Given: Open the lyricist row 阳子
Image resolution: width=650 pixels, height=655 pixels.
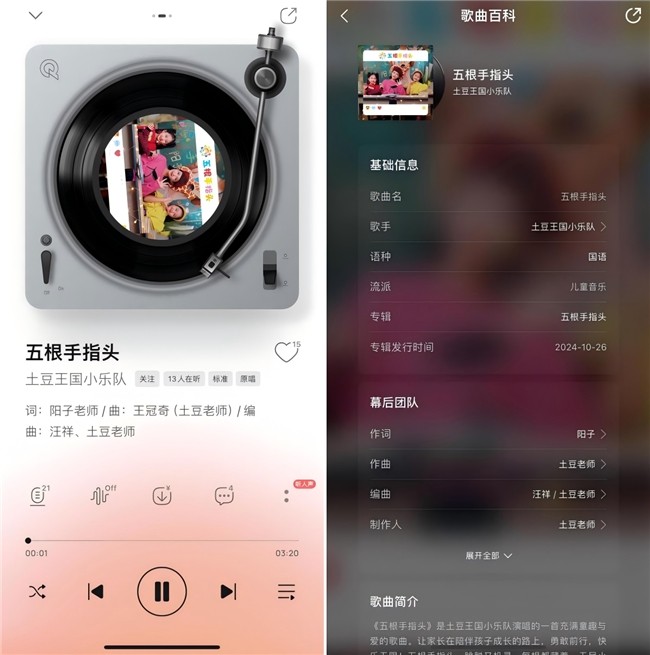Looking at the screenshot, I should pyautogui.click(x=591, y=434).
